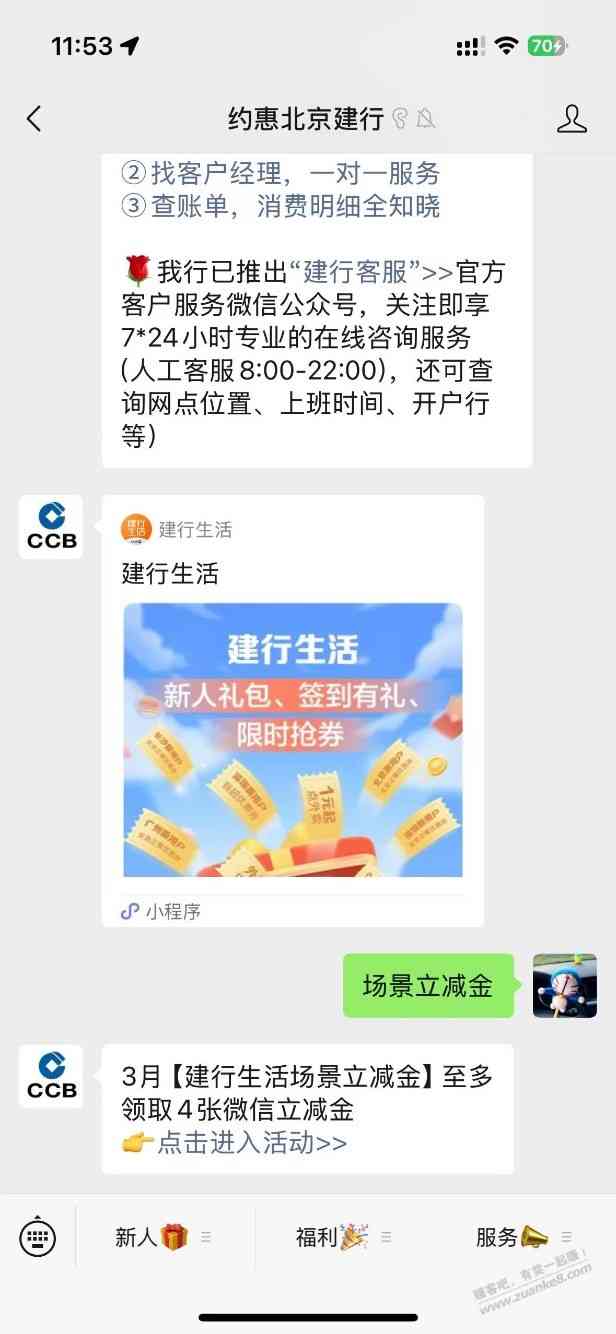The height and width of the screenshot is (1334, 616).
Task: Open the CCB avatar beside 建行生活 card
Action: pos(51,527)
